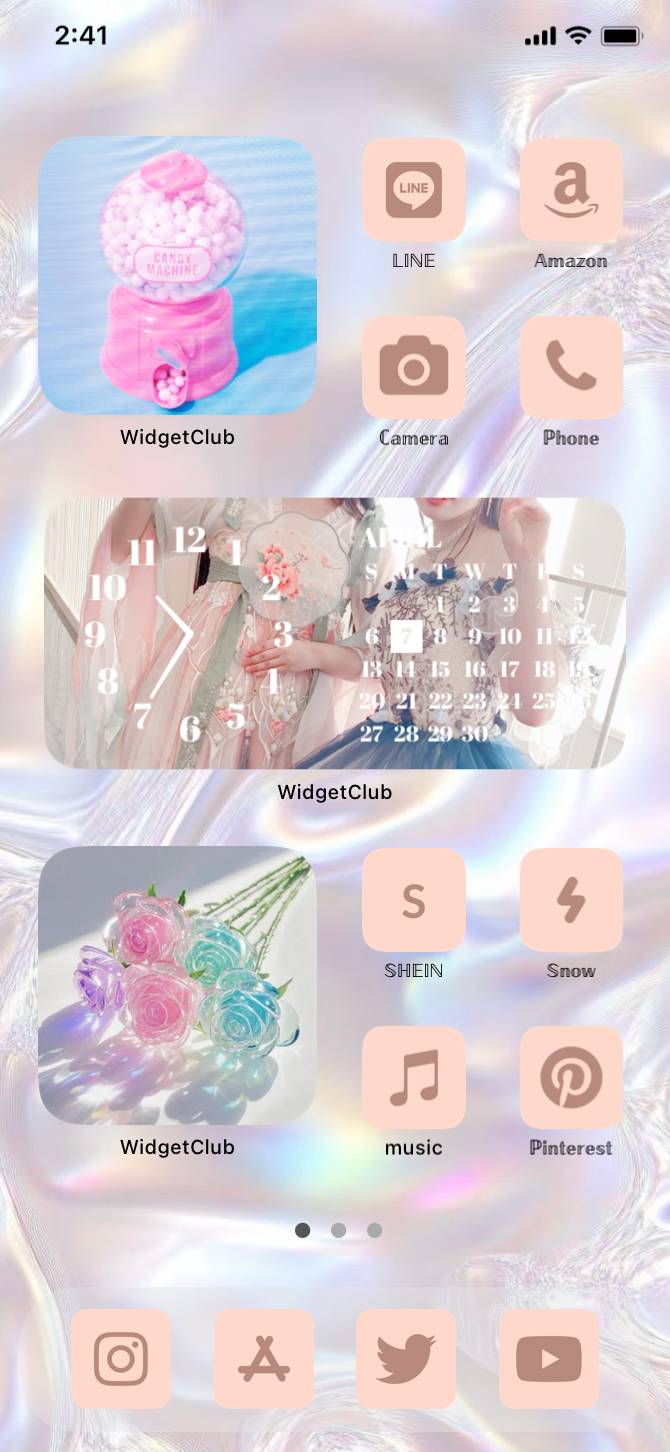Tap the home screen page indicator dots

[x=338, y=1230]
